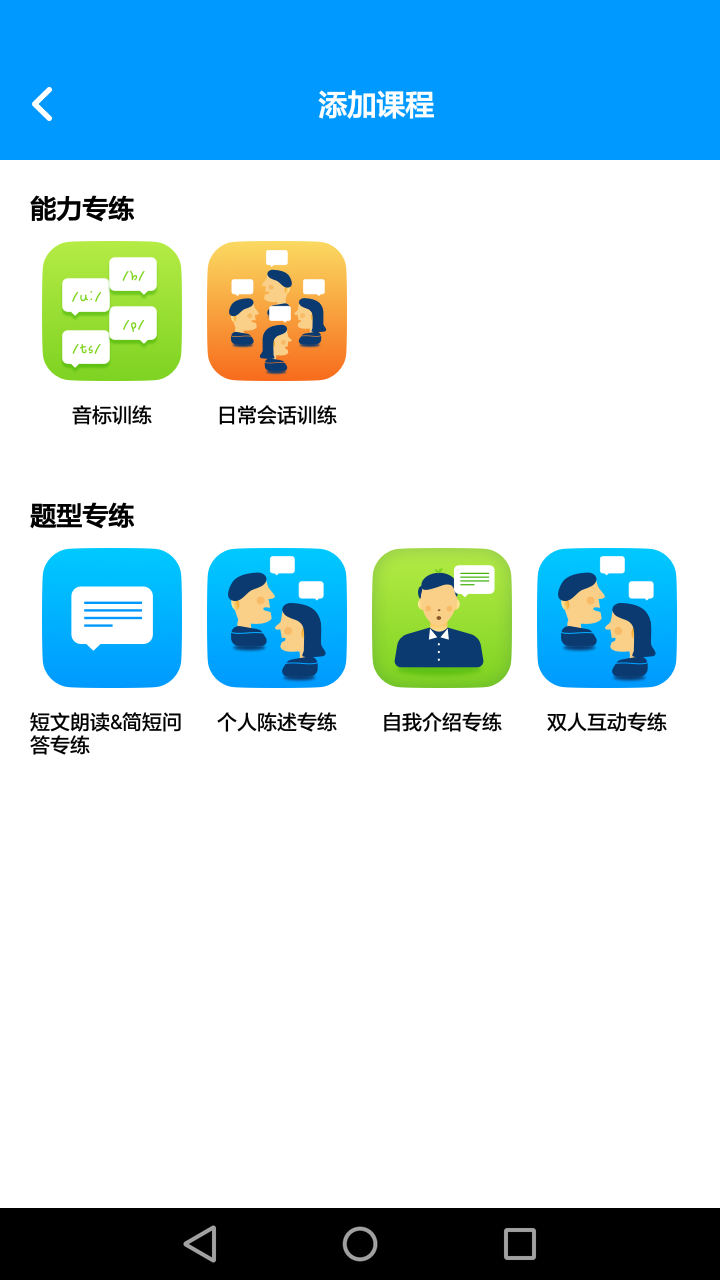Click the 添加课程 page title
Image resolution: width=720 pixels, height=1280 pixels.
376,103
